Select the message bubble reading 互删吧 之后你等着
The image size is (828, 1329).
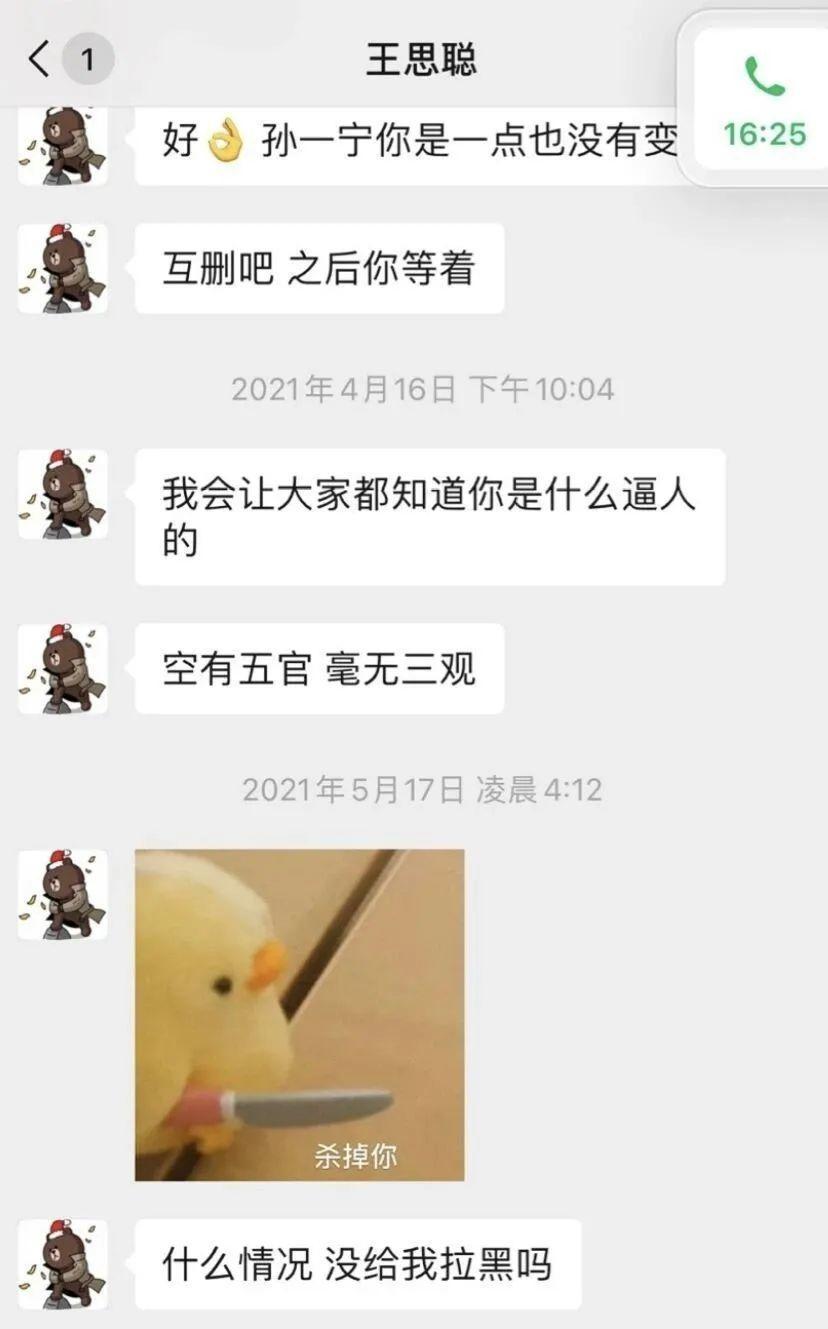tap(319, 268)
